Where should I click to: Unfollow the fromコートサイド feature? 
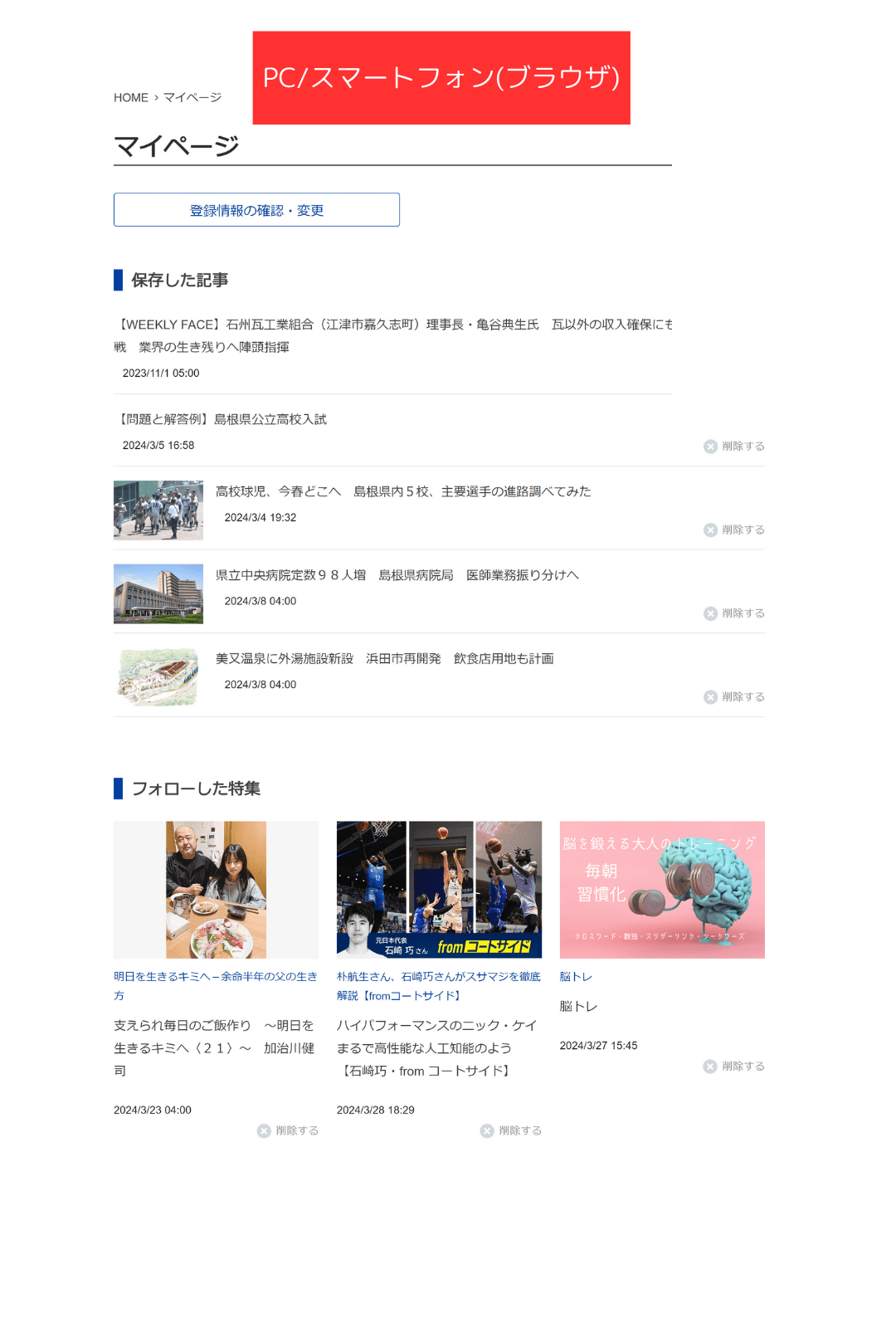coord(511,1131)
